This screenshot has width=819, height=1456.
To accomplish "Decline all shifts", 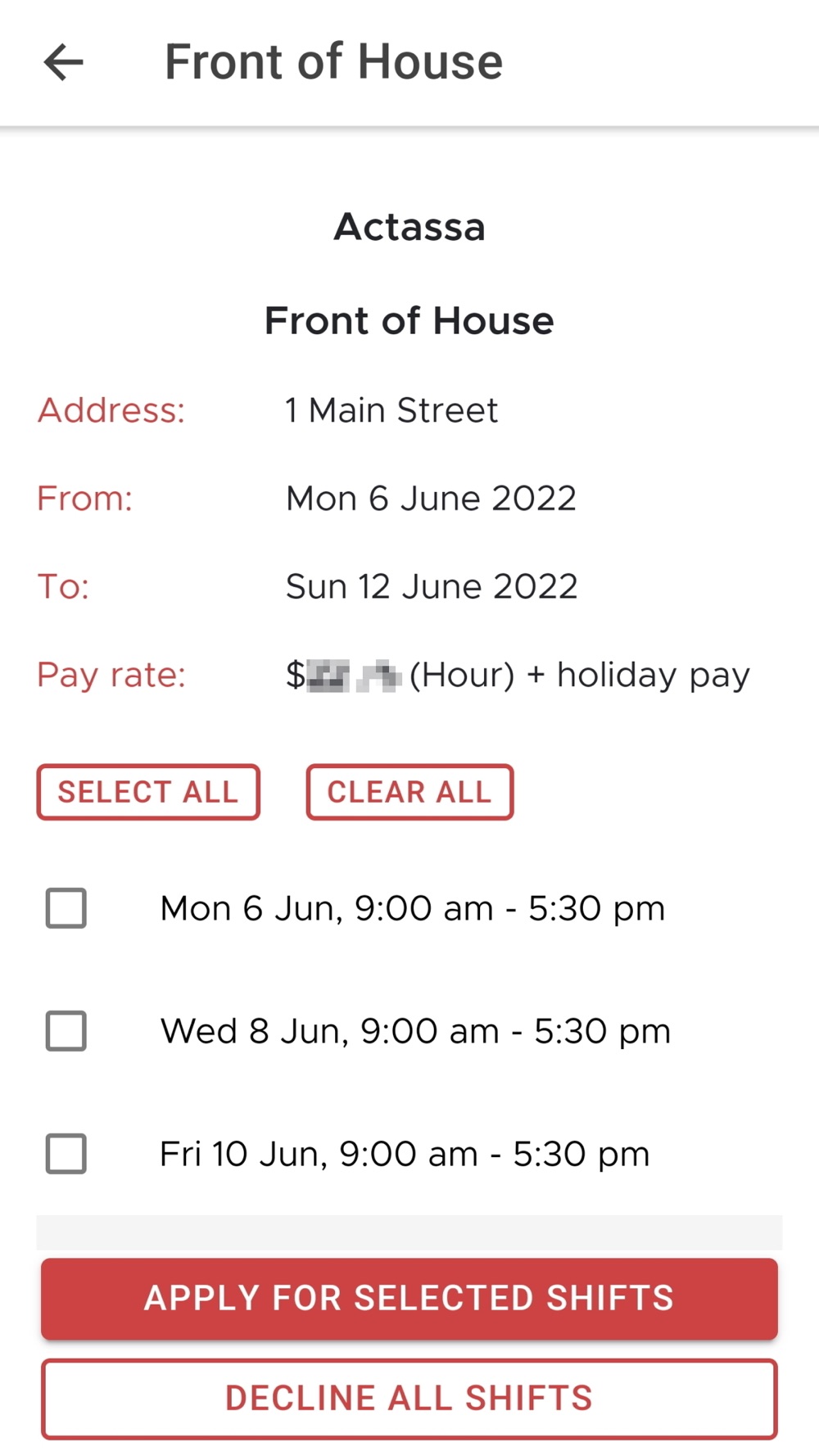I will click(x=409, y=1399).
